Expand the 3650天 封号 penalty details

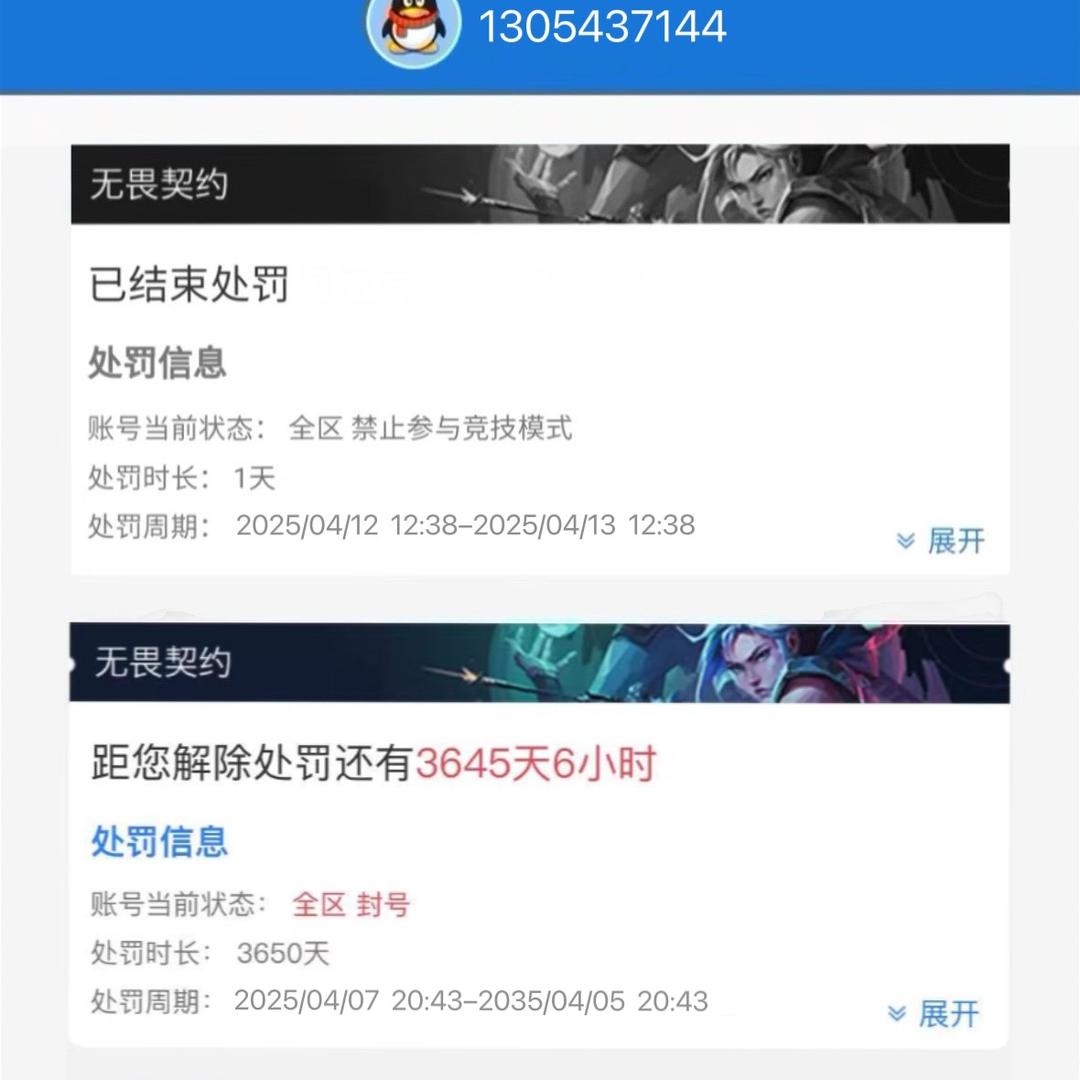[934, 1014]
